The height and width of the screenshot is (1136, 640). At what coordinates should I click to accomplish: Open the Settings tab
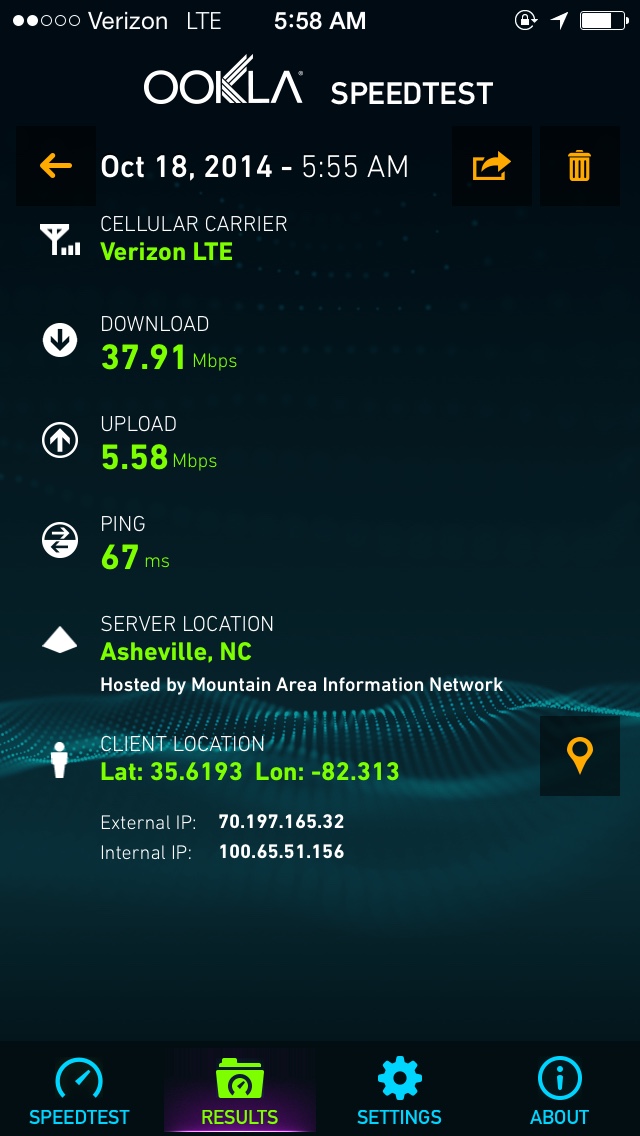click(399, 1091)
